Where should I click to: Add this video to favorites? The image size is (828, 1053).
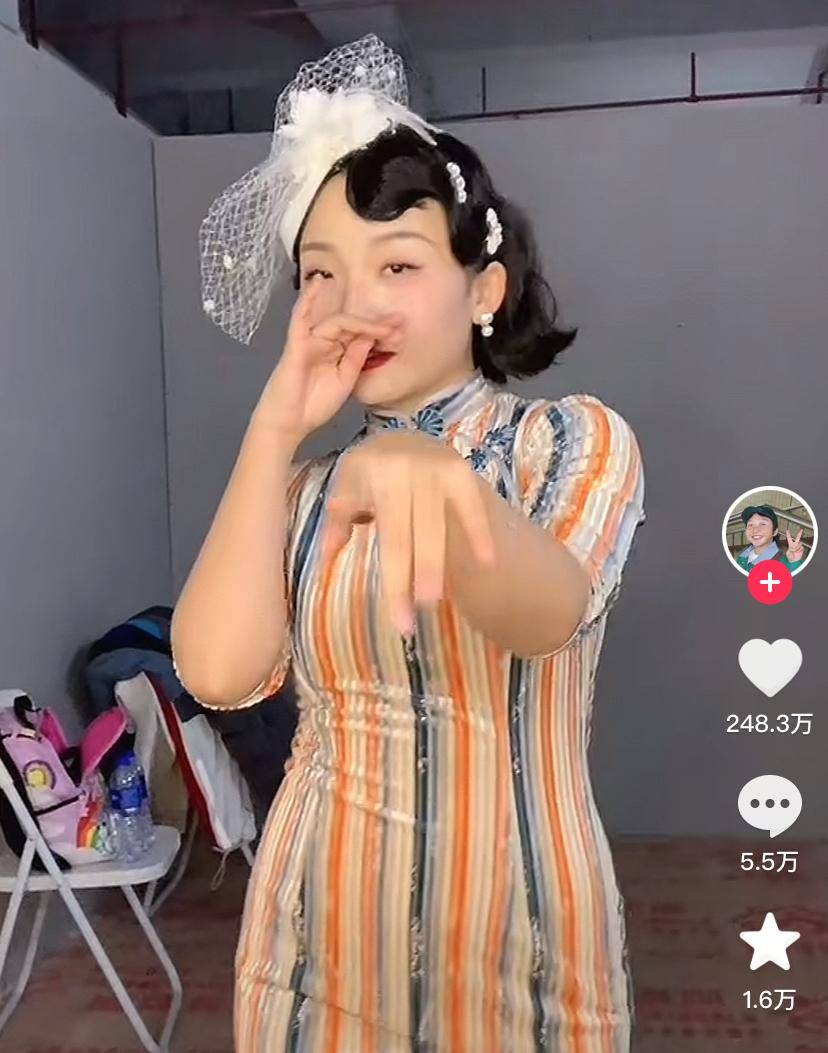769,943
